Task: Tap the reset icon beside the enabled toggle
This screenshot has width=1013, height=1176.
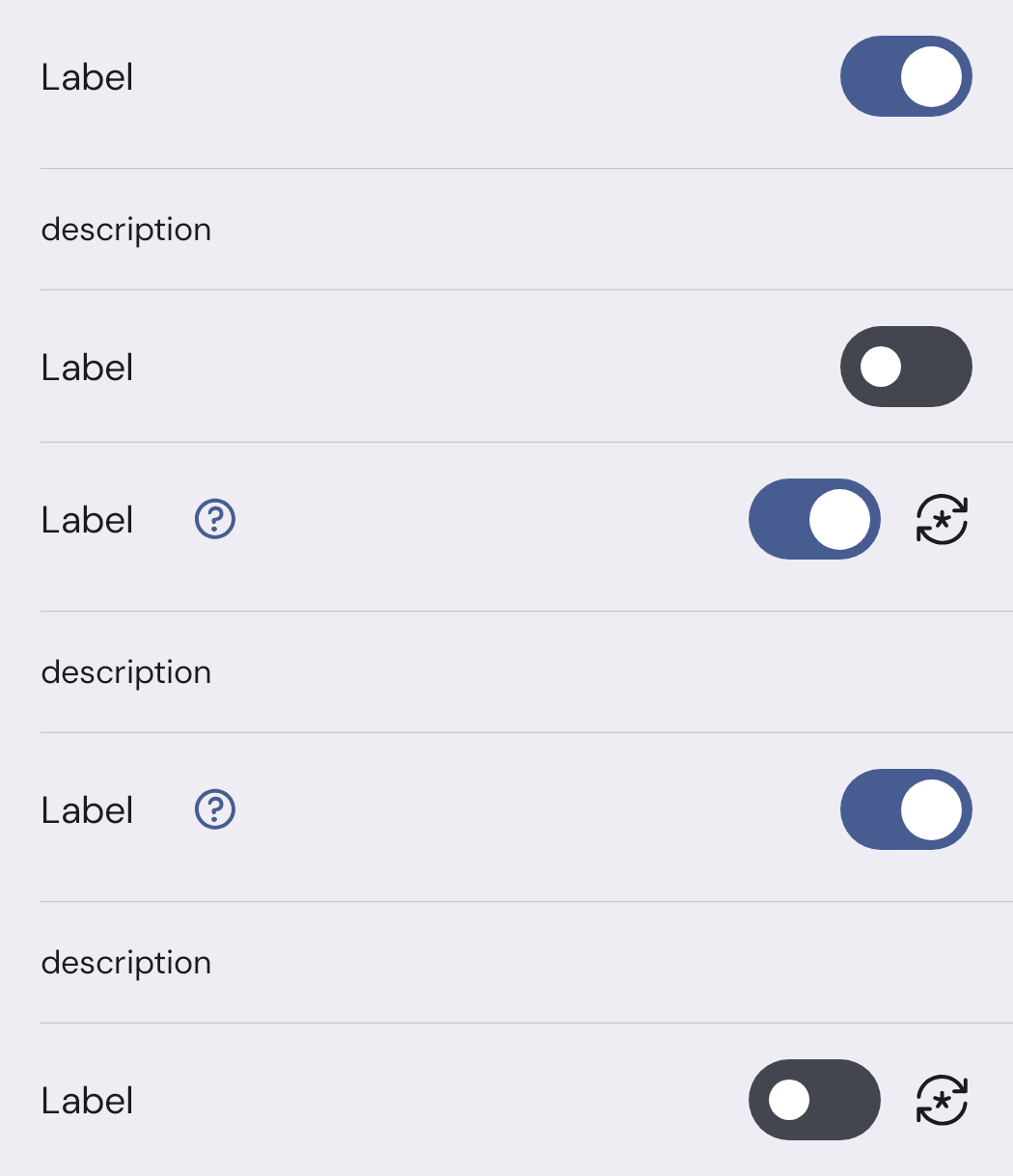Action: [x=942, y=519]
